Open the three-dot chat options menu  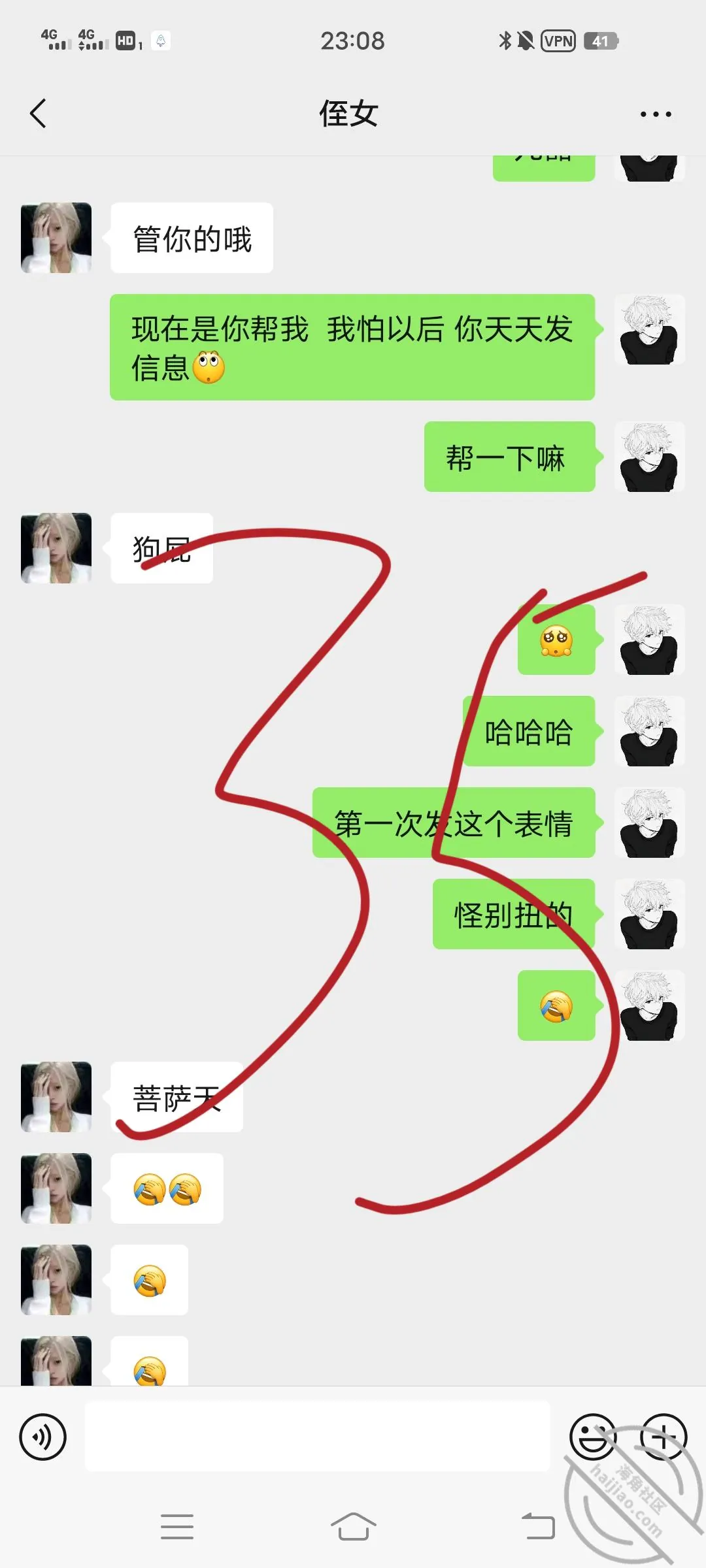[x=656, y=114]
